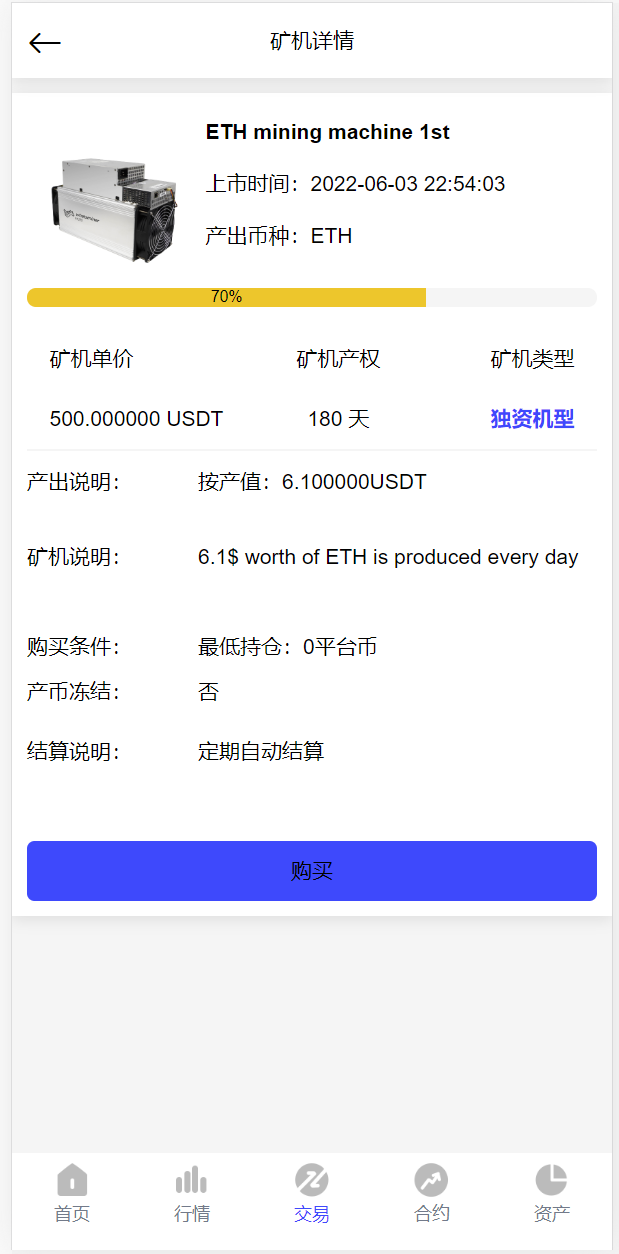Select the 交易 trade tab
This screenshot has height=1254, width=619.
(312, 1193)
